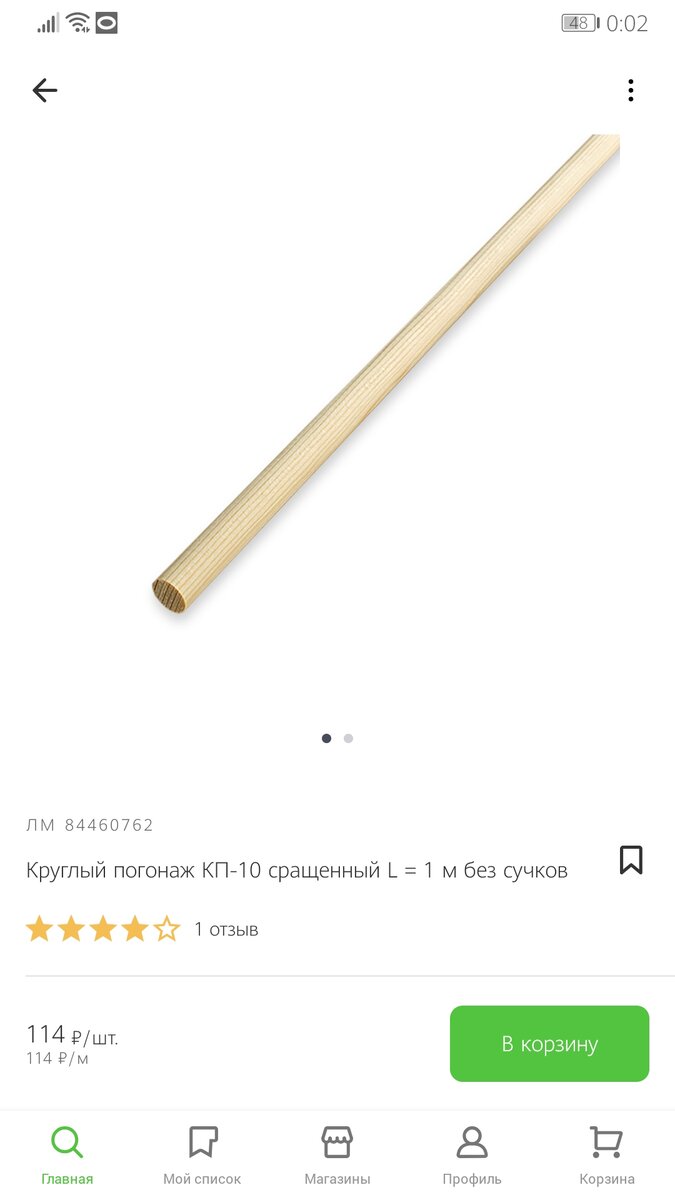Viewport: 675px width, 1200px height.
Task: Go back using the arrow icon
Action: [x=45, y=91]
